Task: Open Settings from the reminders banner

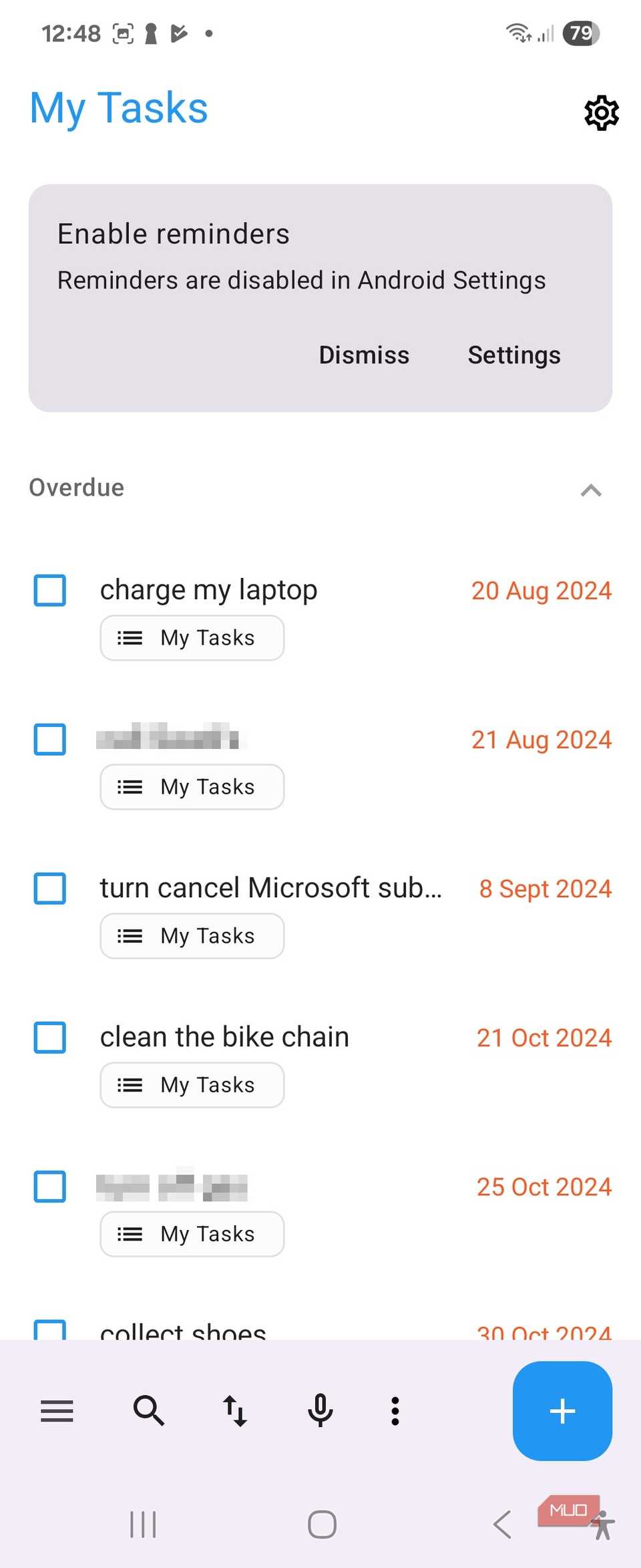Action: point(513,355)
